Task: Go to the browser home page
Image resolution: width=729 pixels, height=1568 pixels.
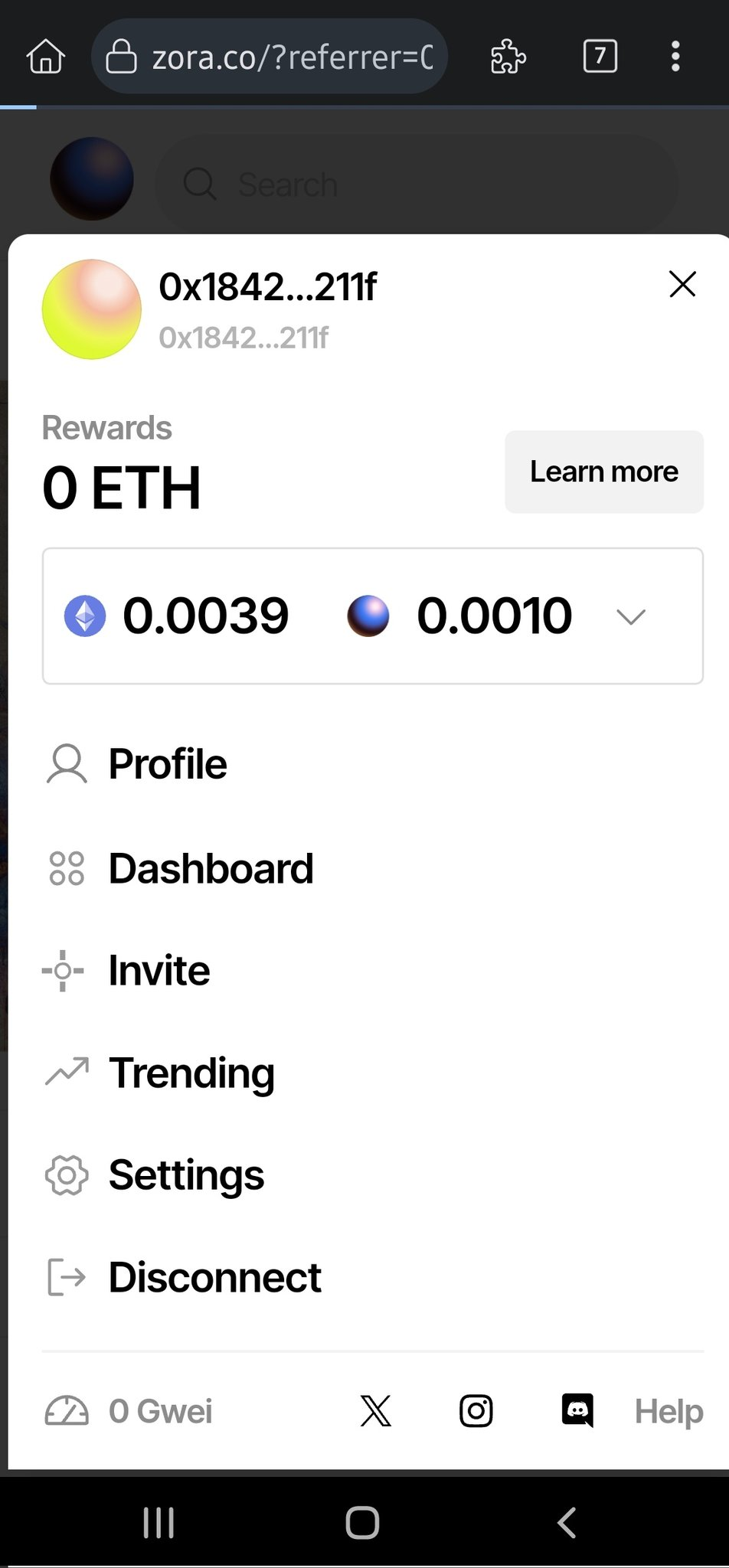Action: [x=46, y=56]
